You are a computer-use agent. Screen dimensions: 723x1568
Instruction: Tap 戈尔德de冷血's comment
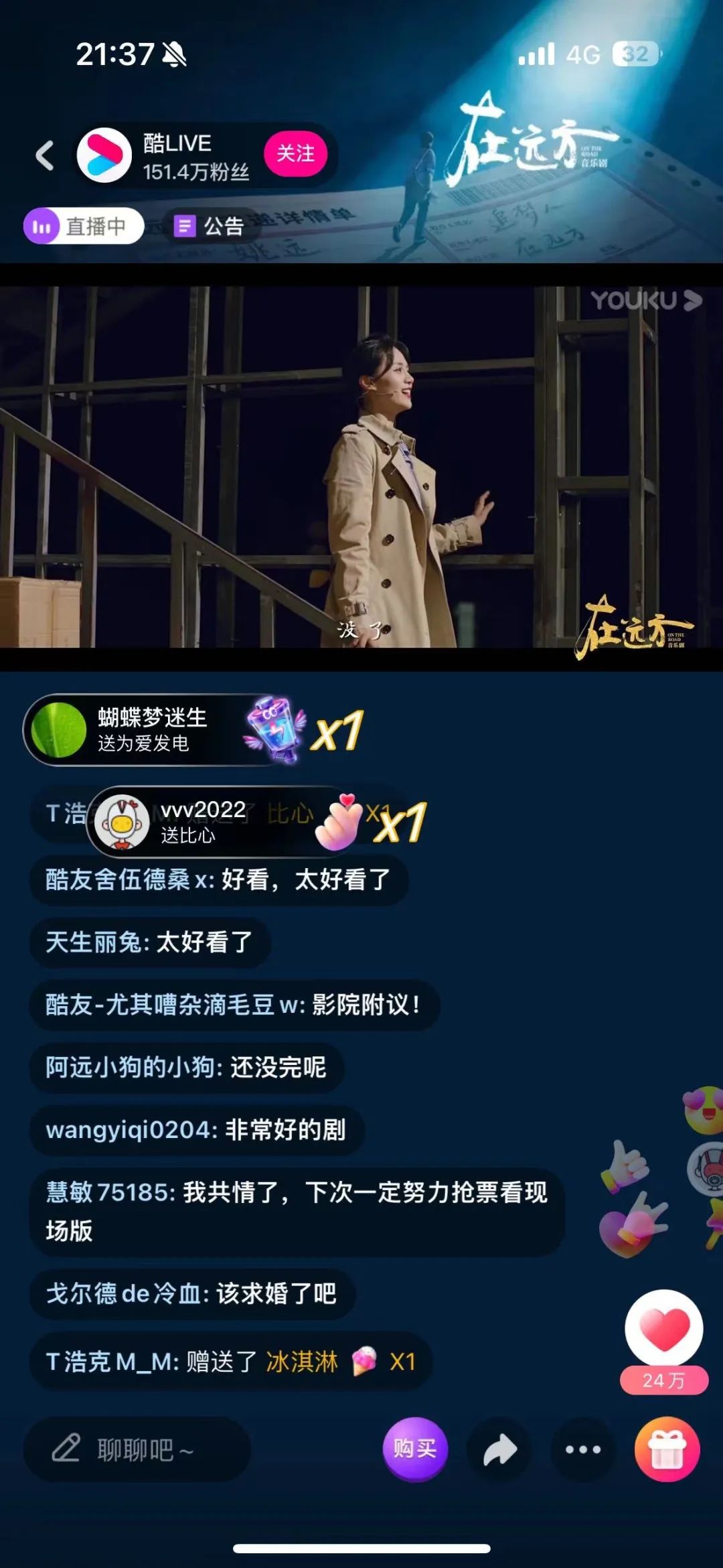tap(191, 1294)
